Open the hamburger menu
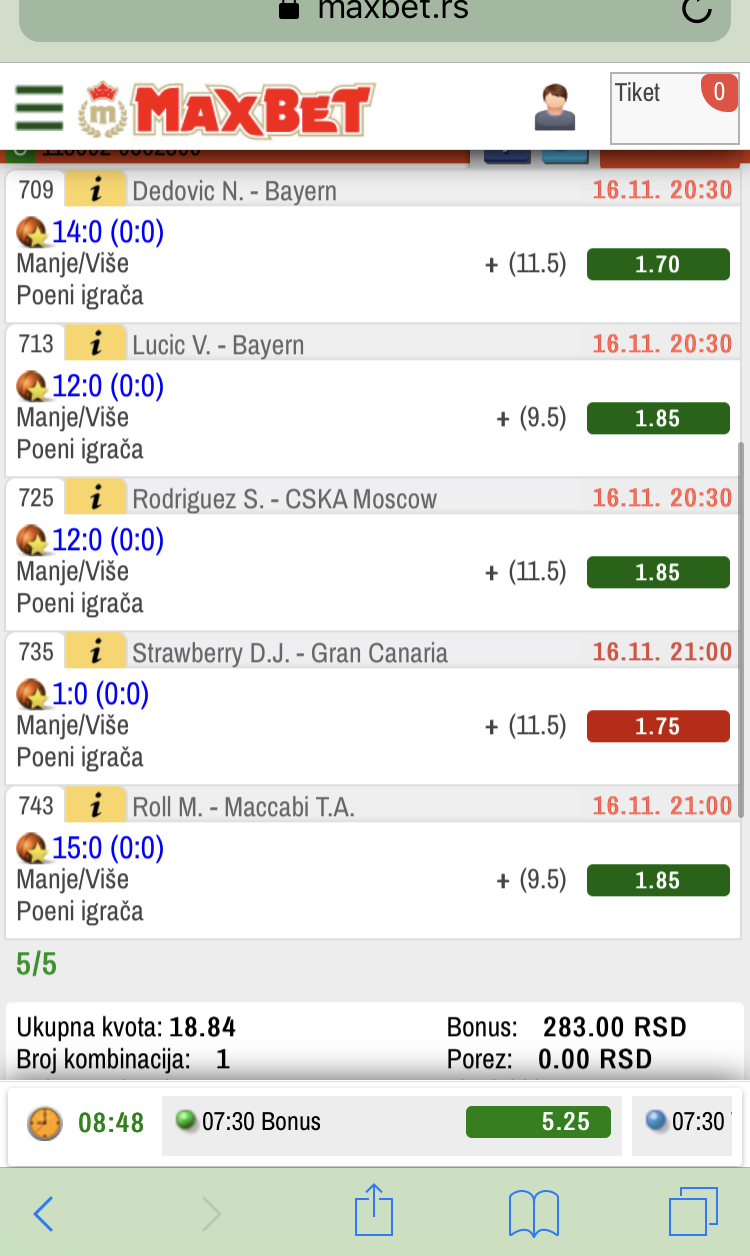750x1256 pixels. 39,108
